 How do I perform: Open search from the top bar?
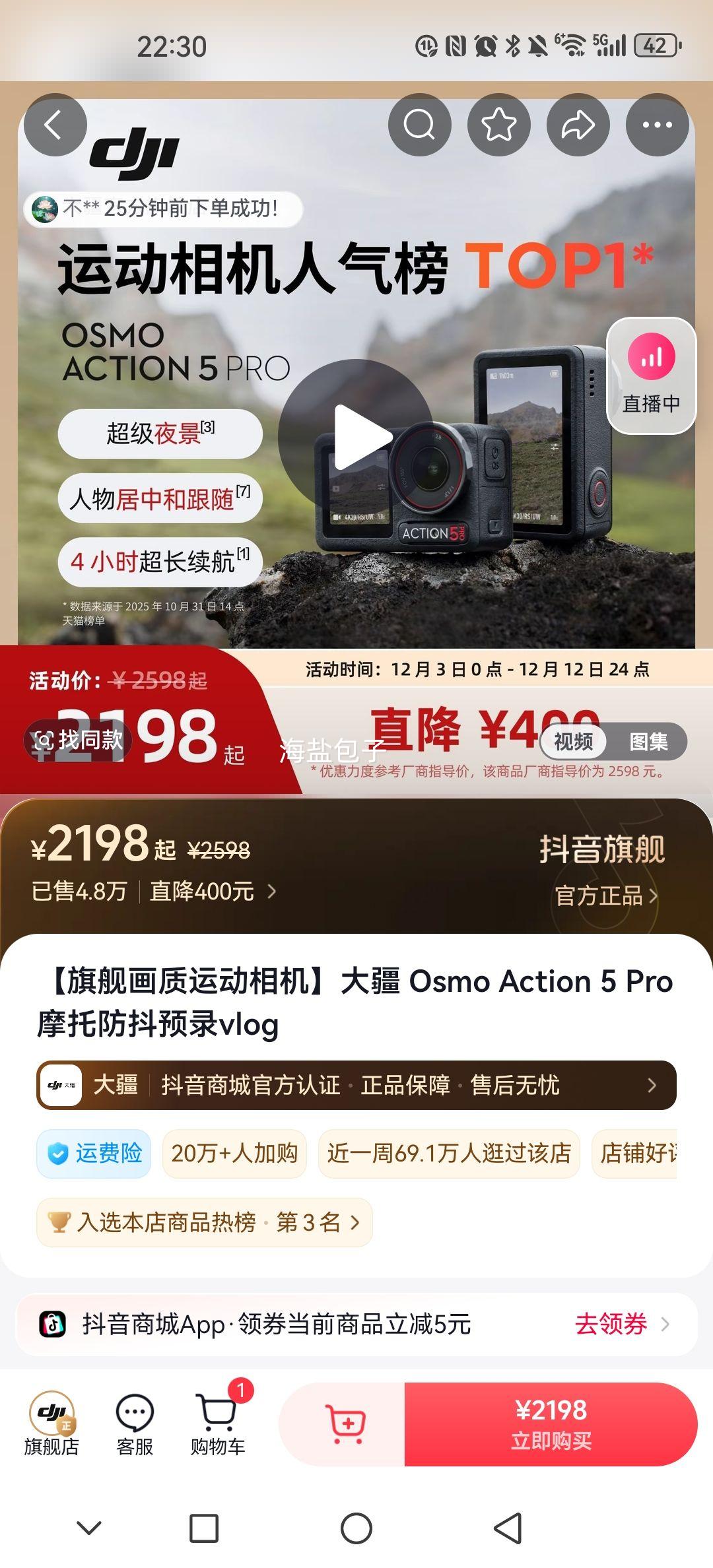(421, 125)
